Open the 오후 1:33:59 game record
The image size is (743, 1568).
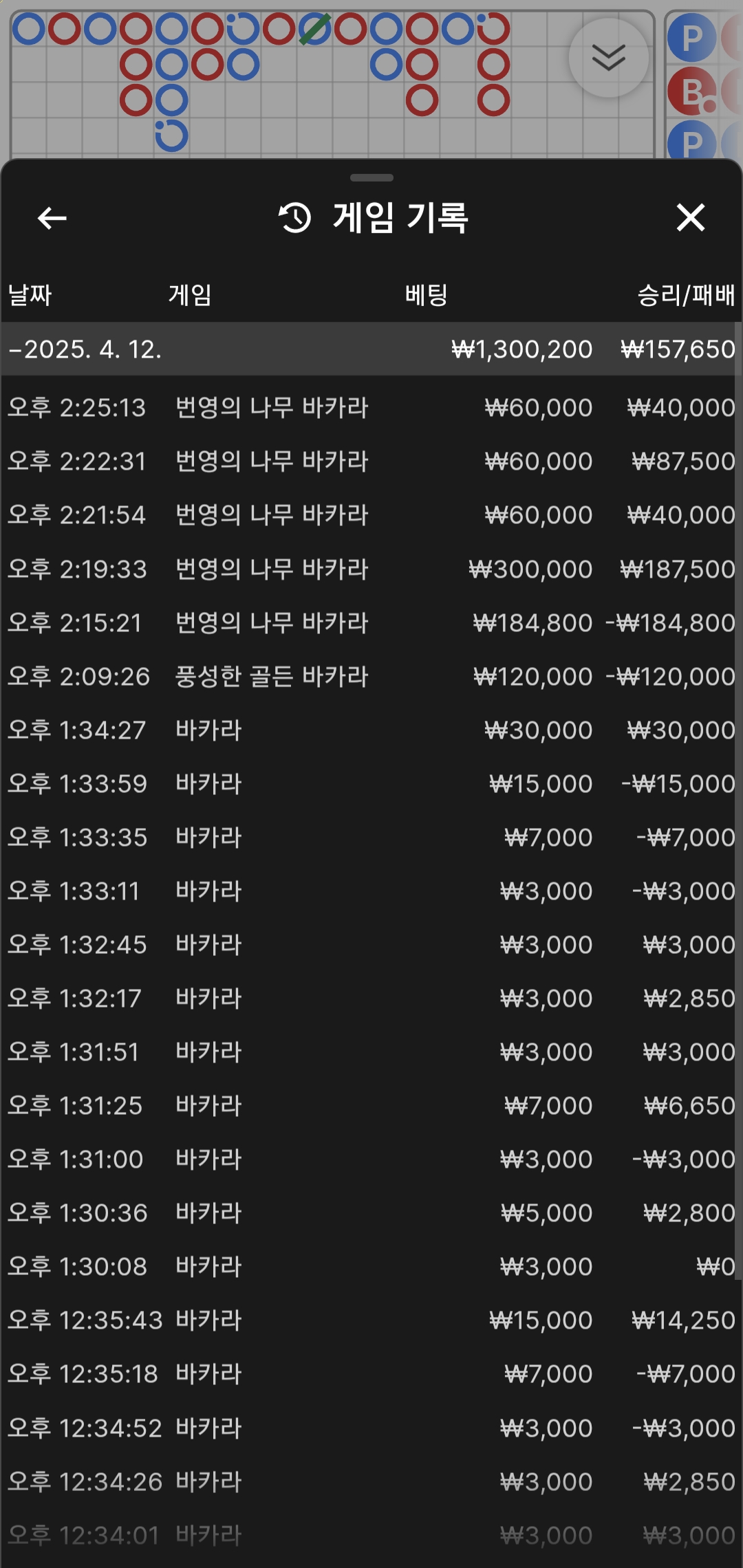[x=371, y=784]
